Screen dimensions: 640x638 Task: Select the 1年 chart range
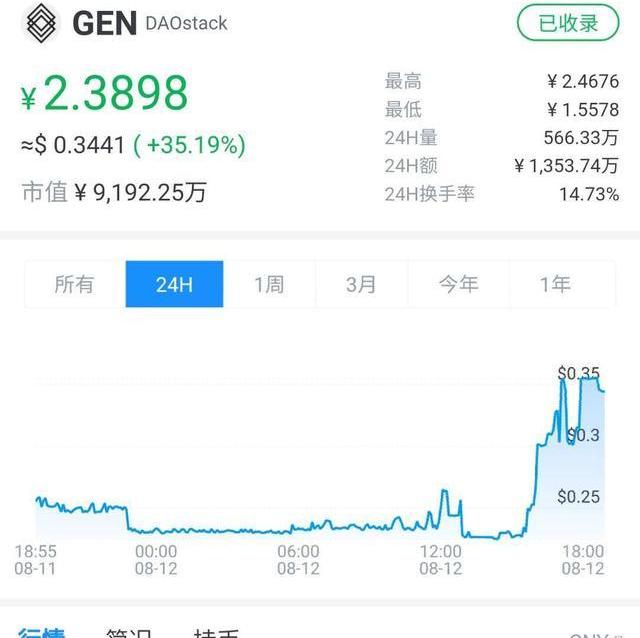pos(556,284)
